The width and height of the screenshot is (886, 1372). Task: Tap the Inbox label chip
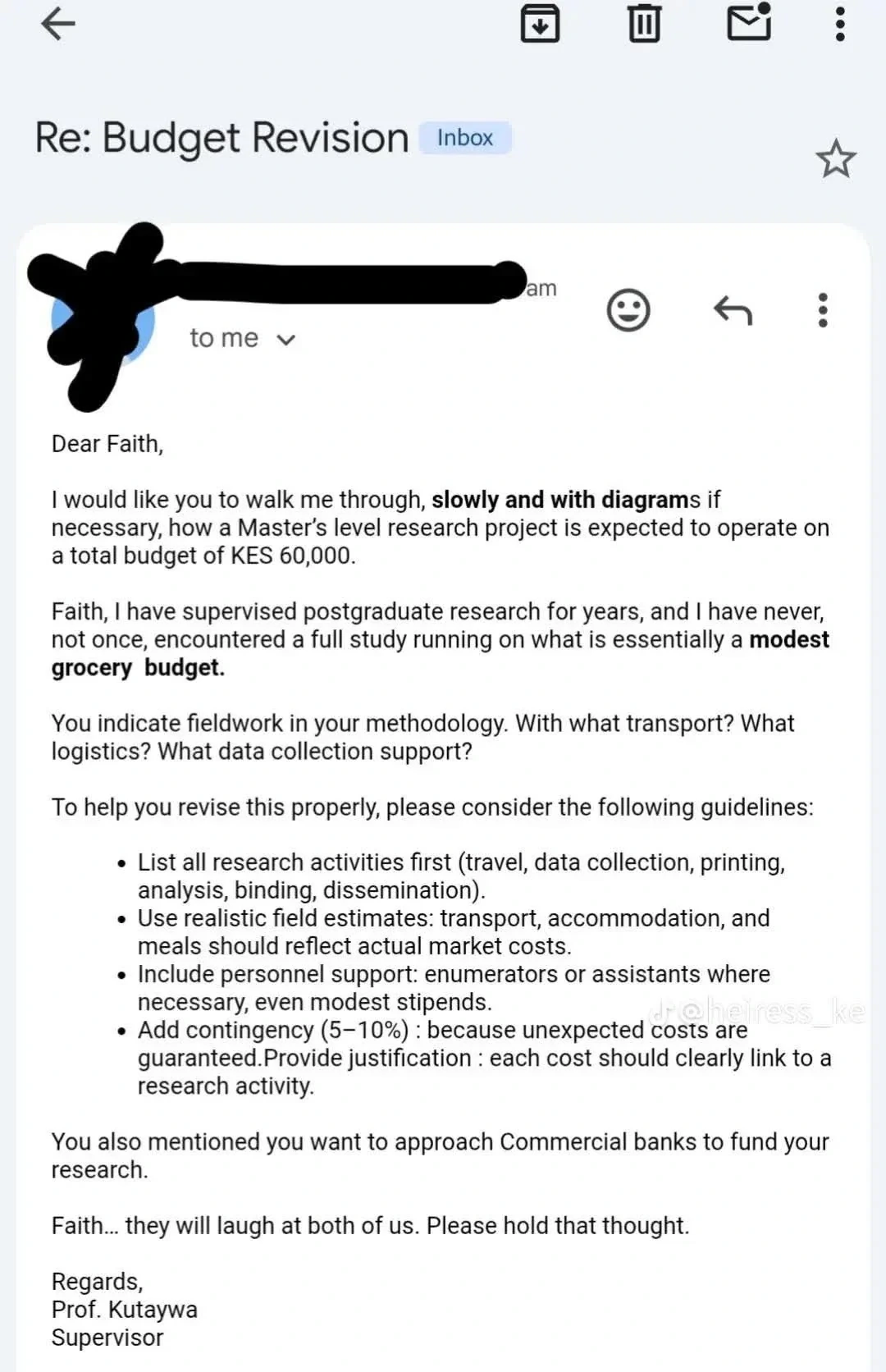coord(464,138)
